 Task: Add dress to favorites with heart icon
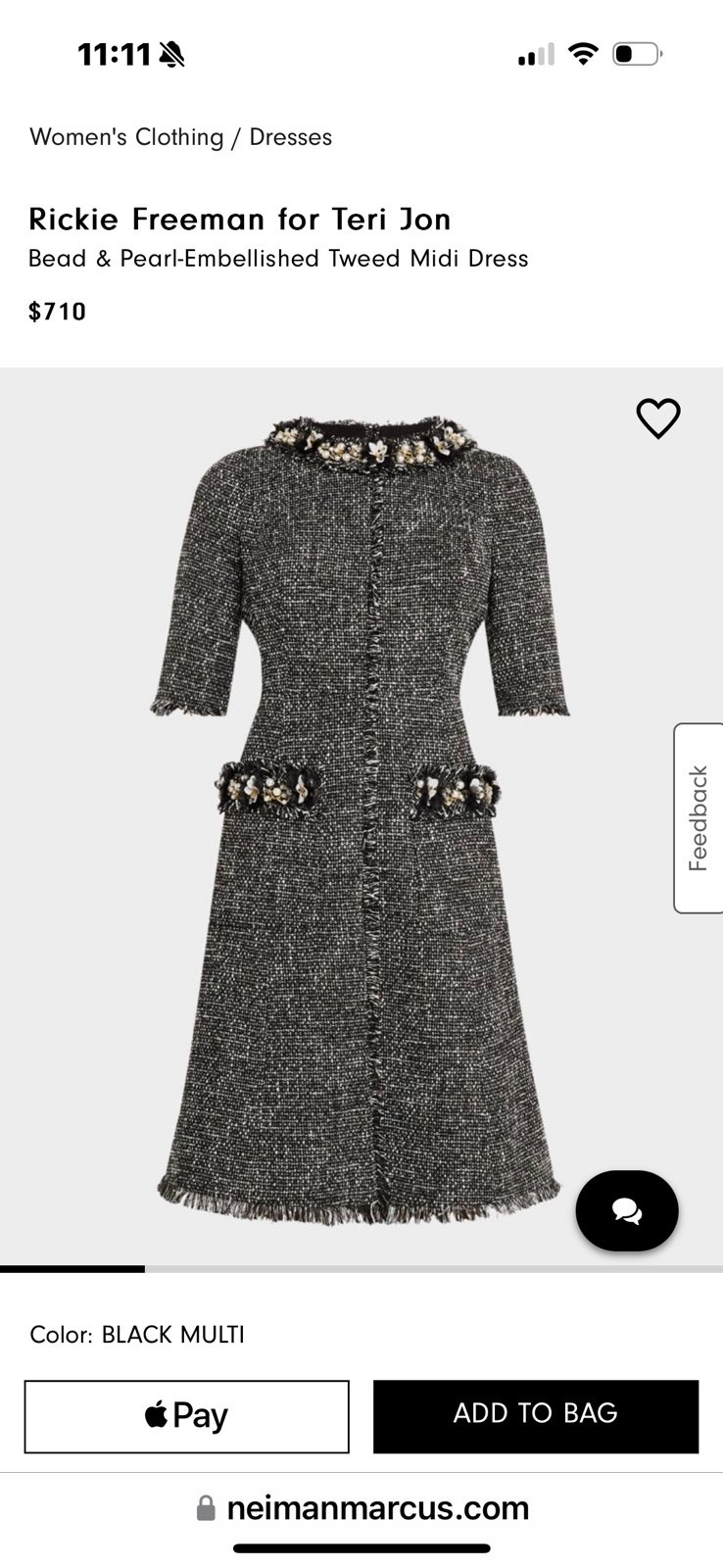point(657,418)
